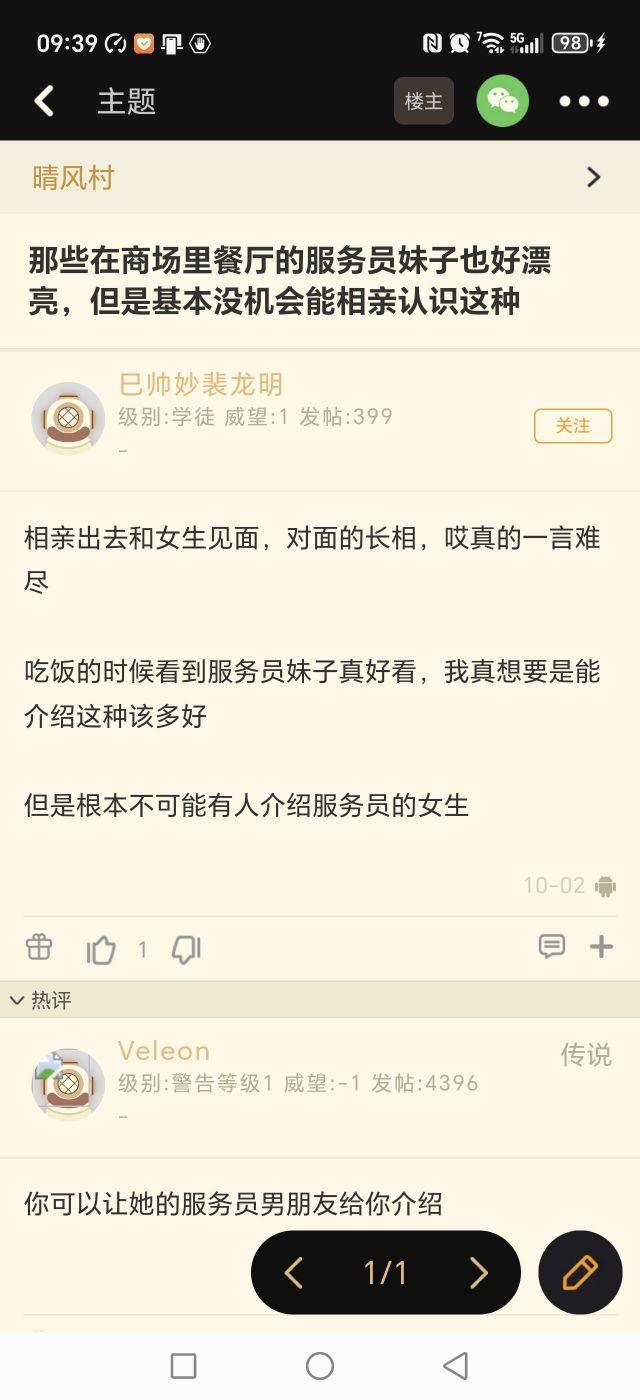Tap the plus icon under the main post
The height and width of the screenshot is (1400, 640).
[601, 947]
